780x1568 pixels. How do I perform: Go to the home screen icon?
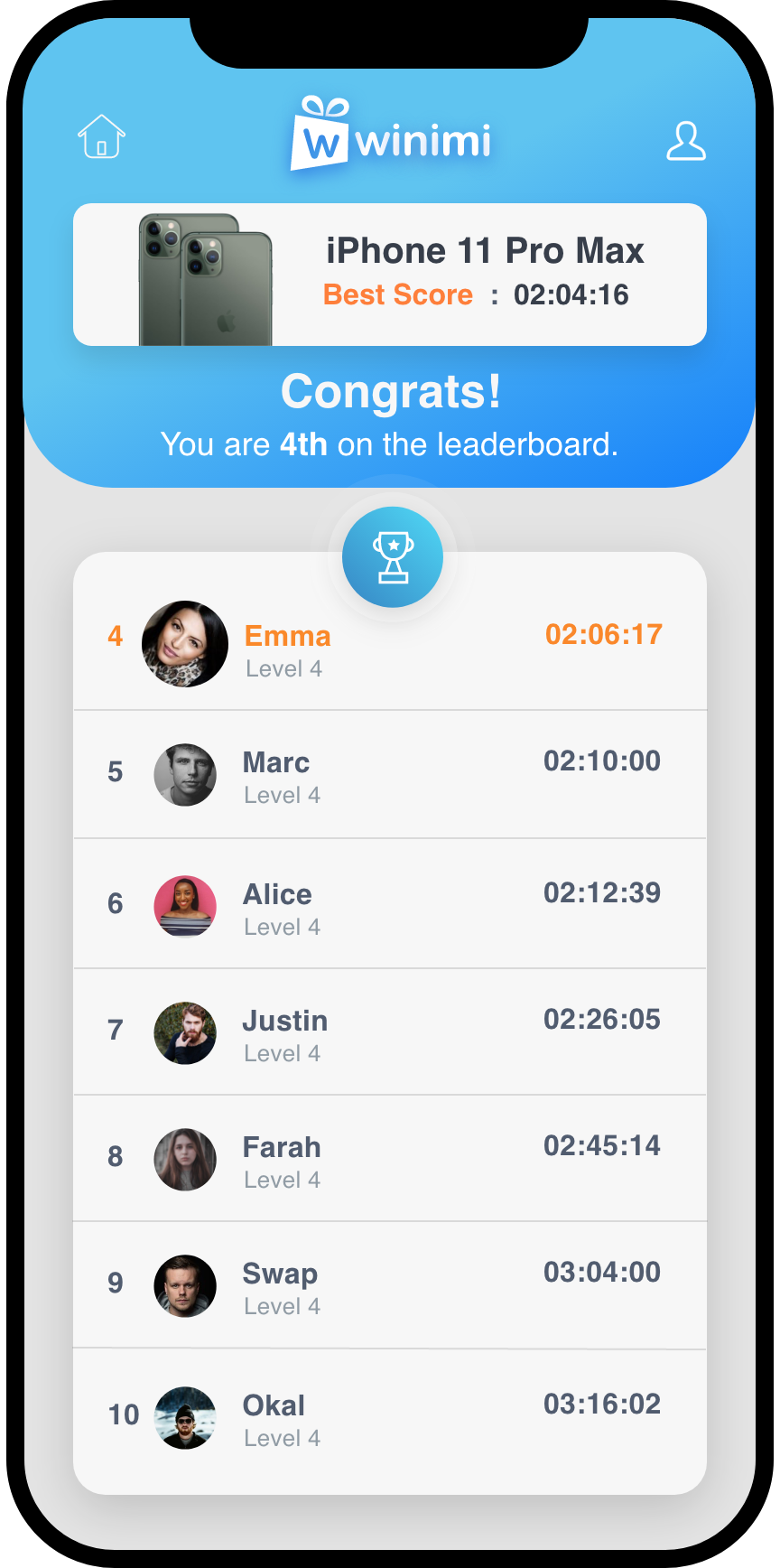101,137
